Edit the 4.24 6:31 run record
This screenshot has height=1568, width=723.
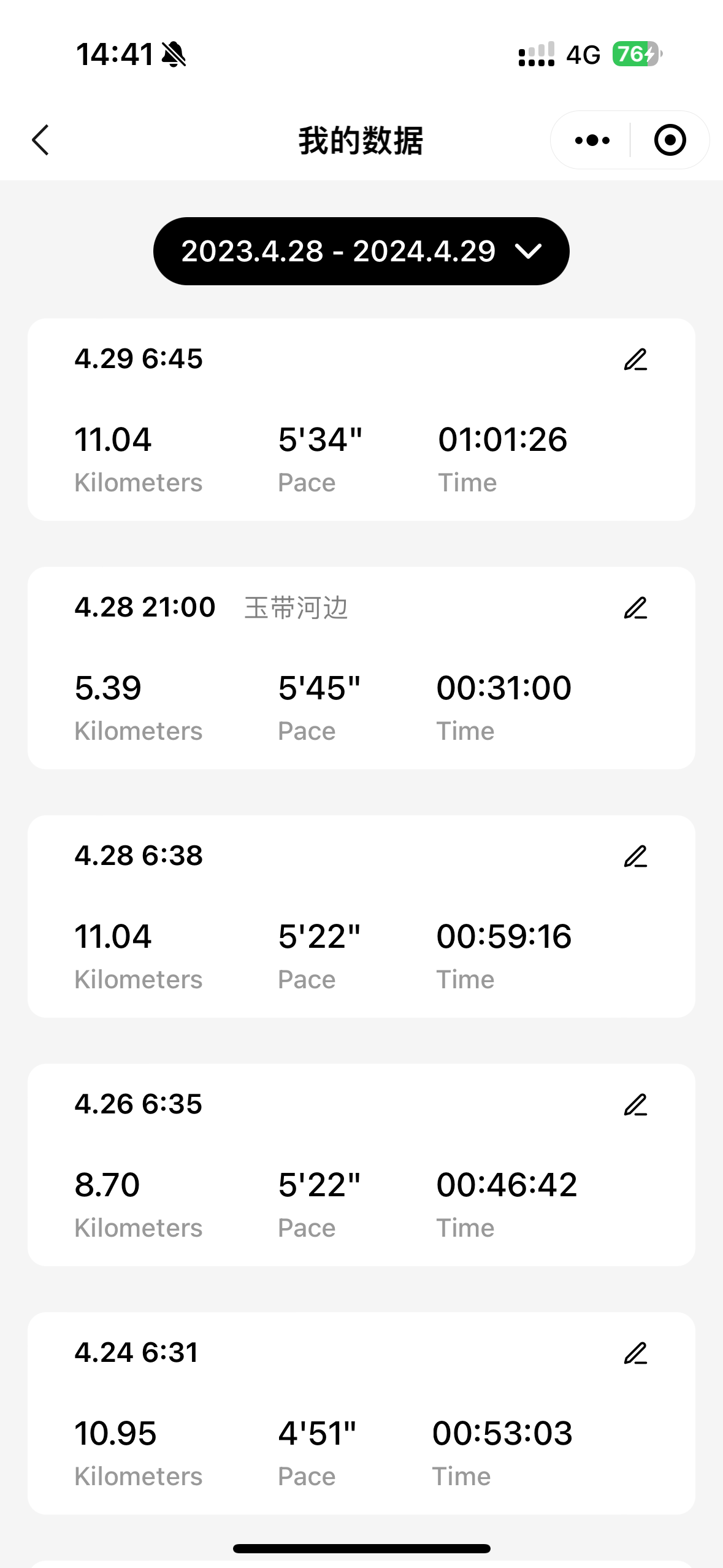coord(635,1354)
